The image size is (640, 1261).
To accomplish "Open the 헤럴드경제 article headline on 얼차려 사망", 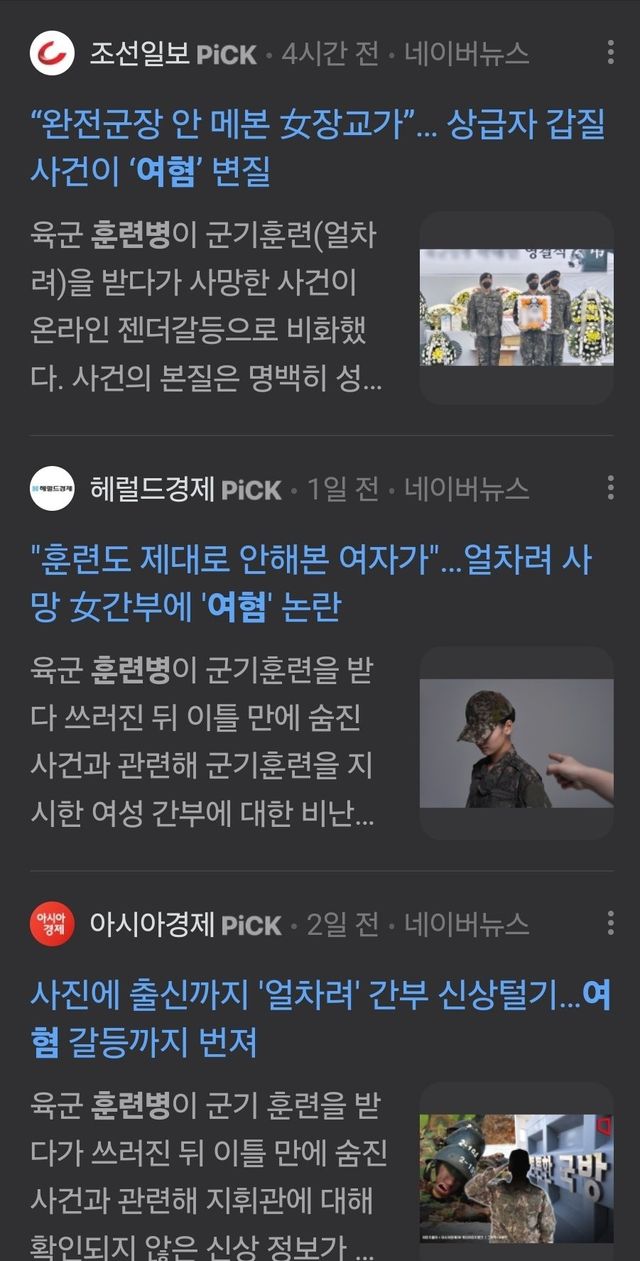I will [311, 584].
